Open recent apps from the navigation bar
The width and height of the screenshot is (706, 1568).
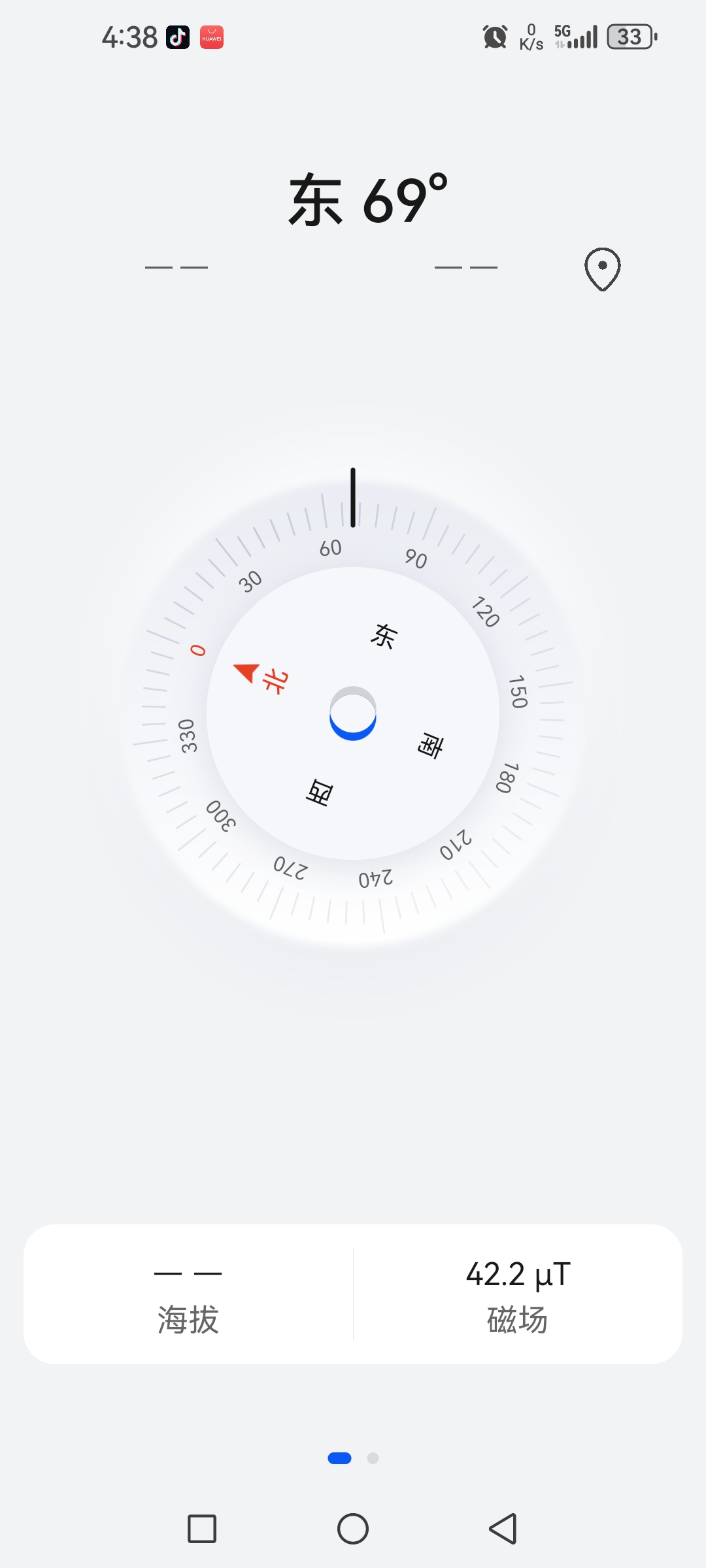coord(202,1529)
